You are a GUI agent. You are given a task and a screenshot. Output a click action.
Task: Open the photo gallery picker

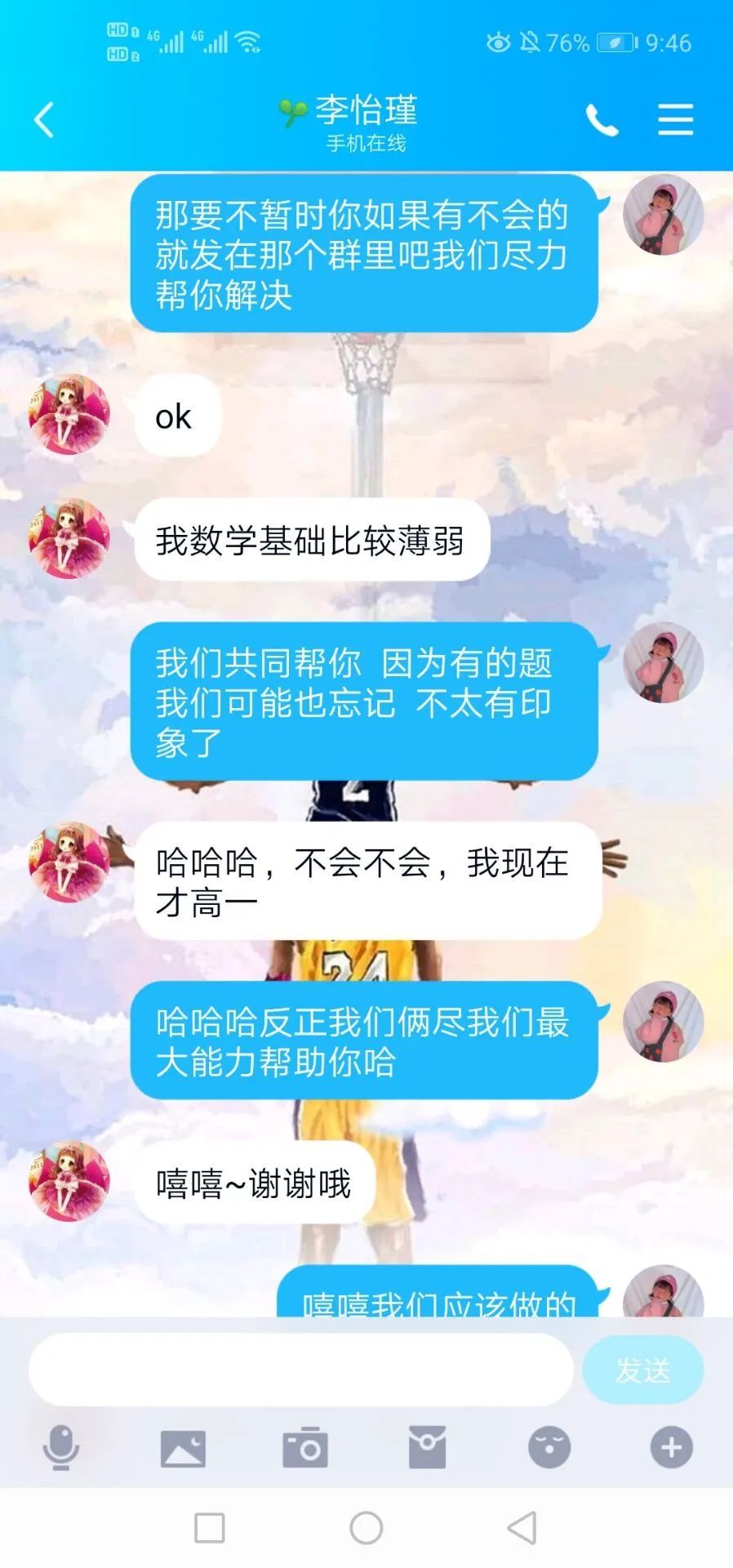coord(183,1448)
